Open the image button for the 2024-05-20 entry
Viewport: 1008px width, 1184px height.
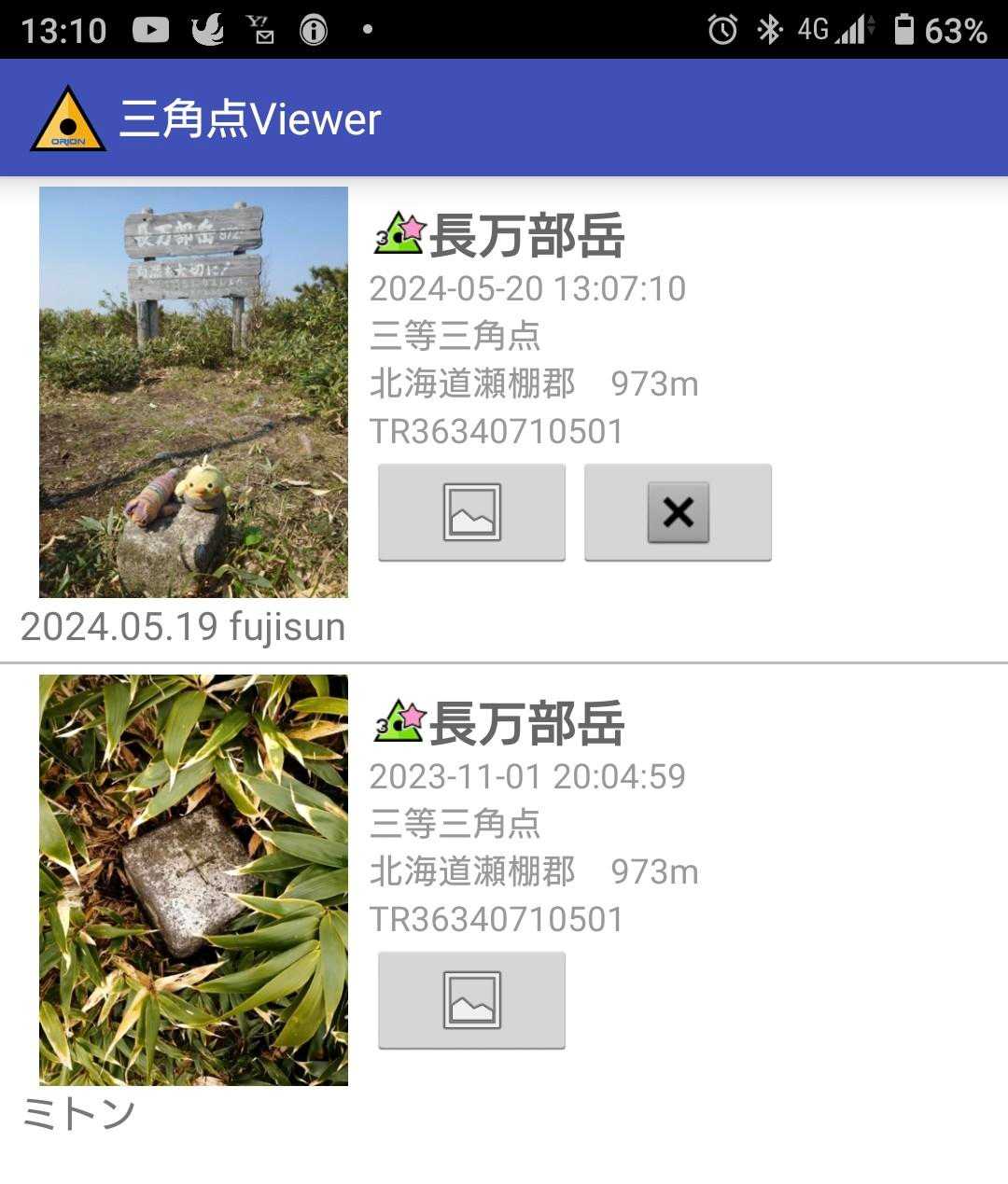(471, 512)
